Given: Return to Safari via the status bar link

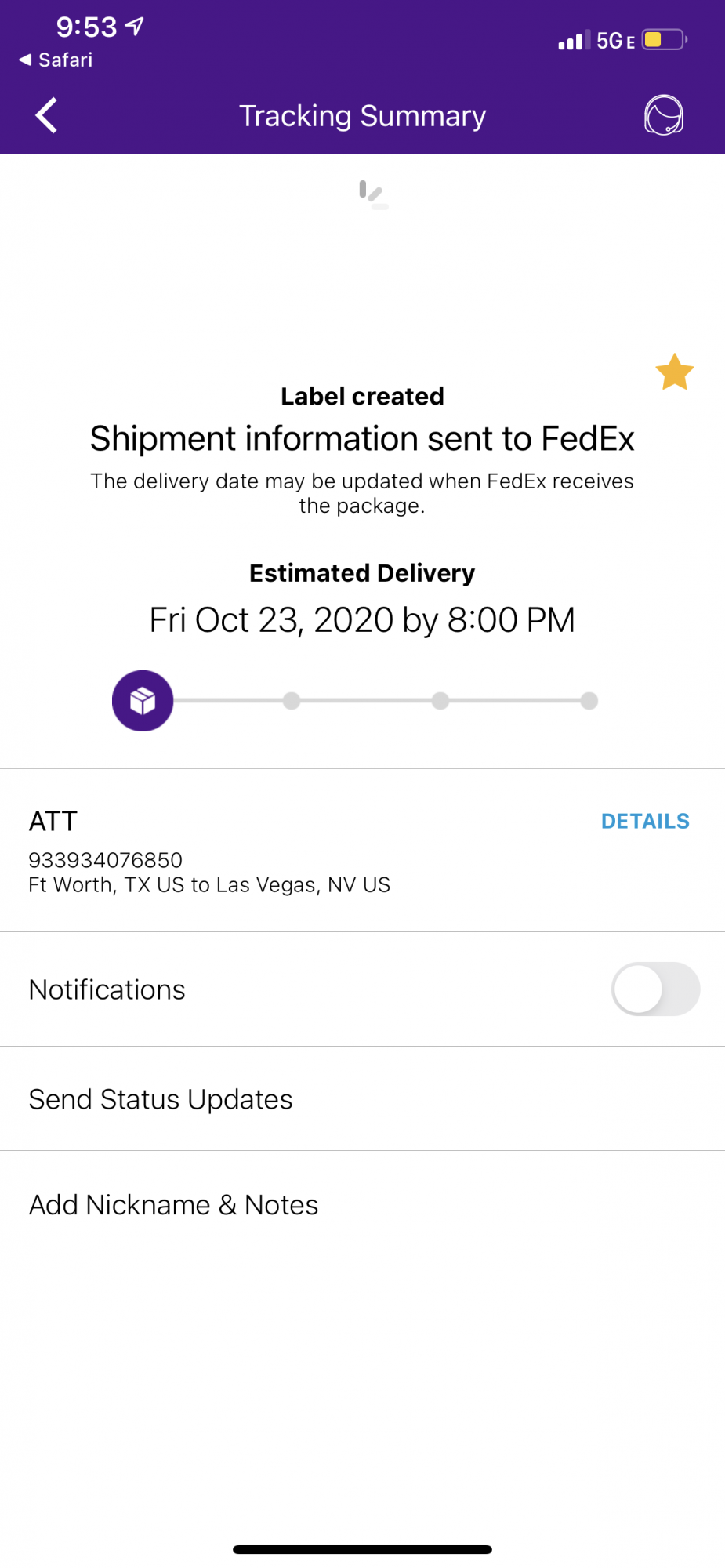Looking at the screenshot, I should click(x=56, y=60).
